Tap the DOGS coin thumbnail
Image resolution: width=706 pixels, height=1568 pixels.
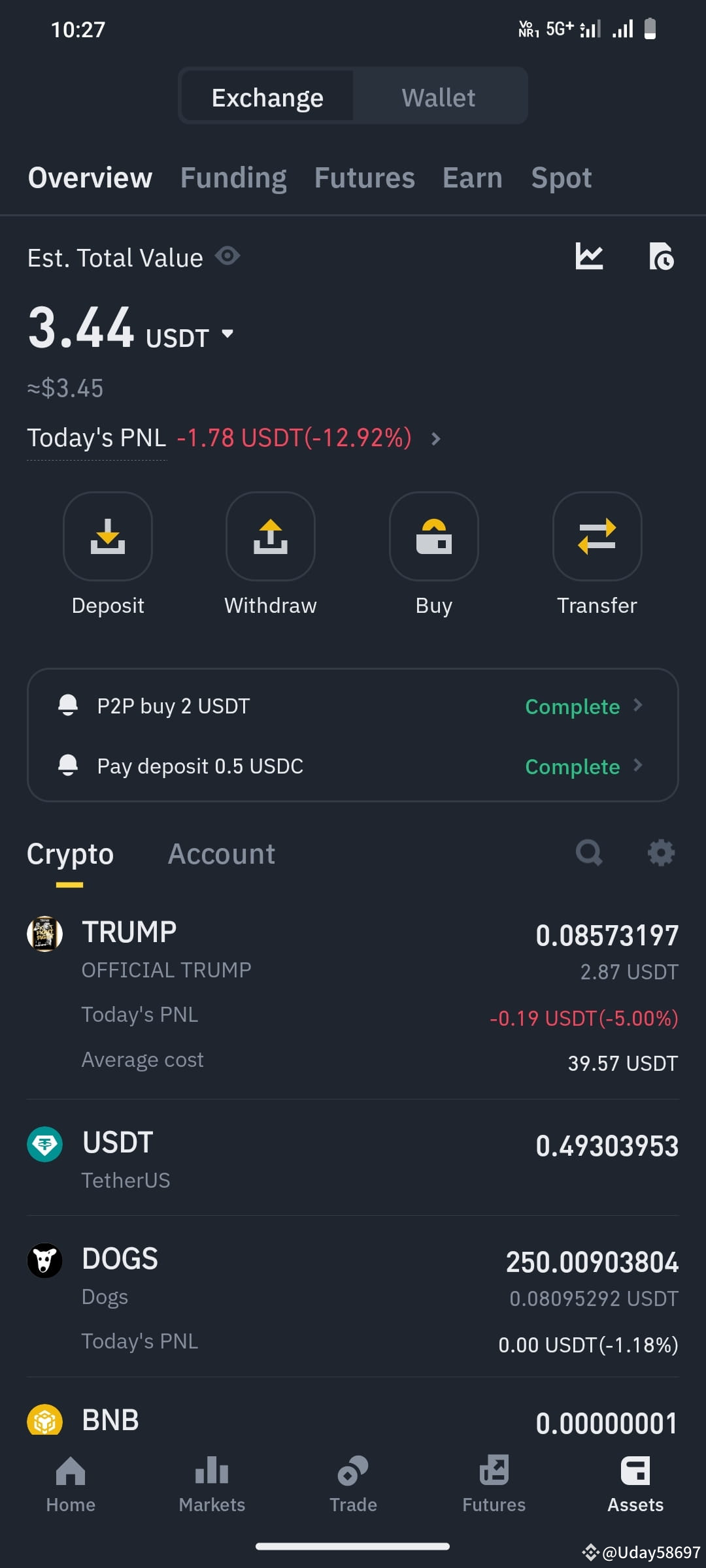(44, 1259)
